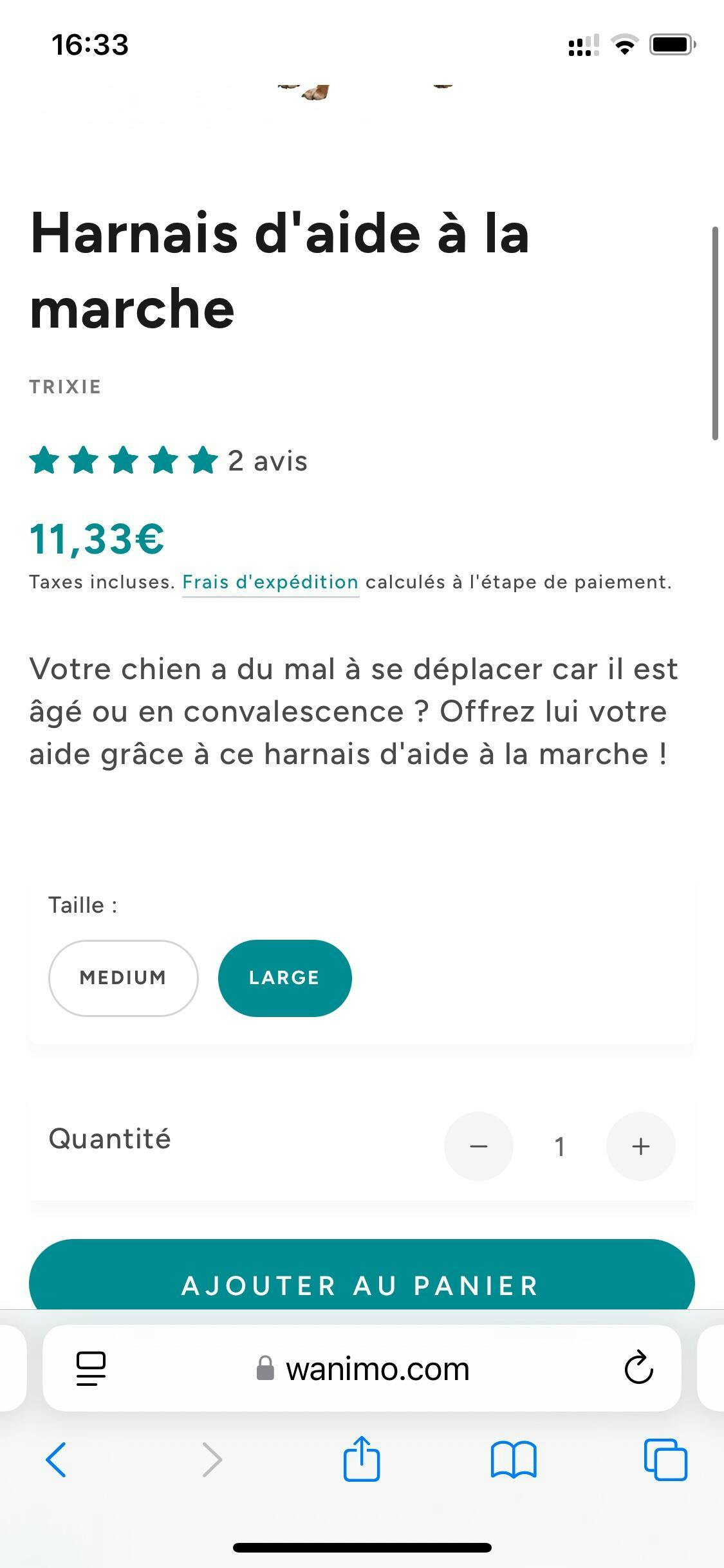Screen dimensions: 724x1568
Task: Decrease quantity with the minus button
Action: (x=478, y=1146)
